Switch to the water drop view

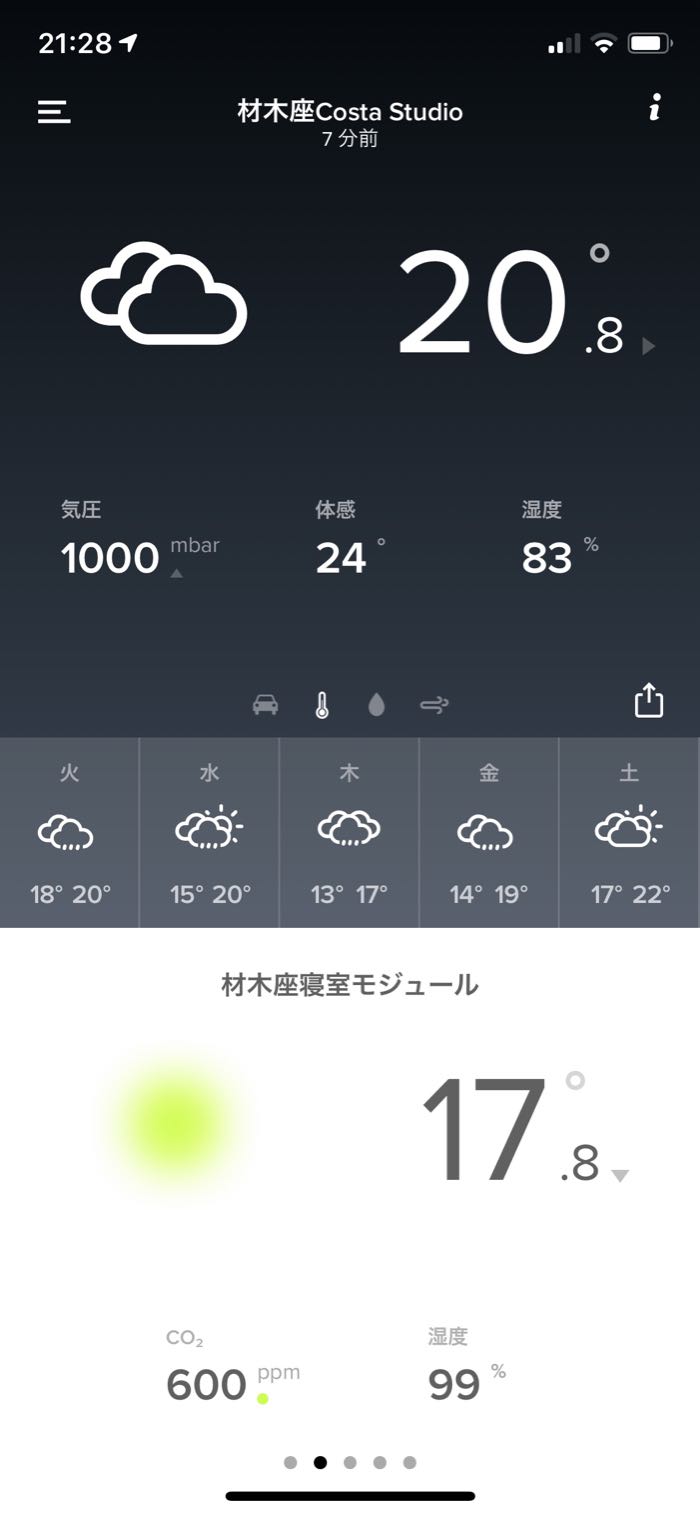[x=376, y=706]
